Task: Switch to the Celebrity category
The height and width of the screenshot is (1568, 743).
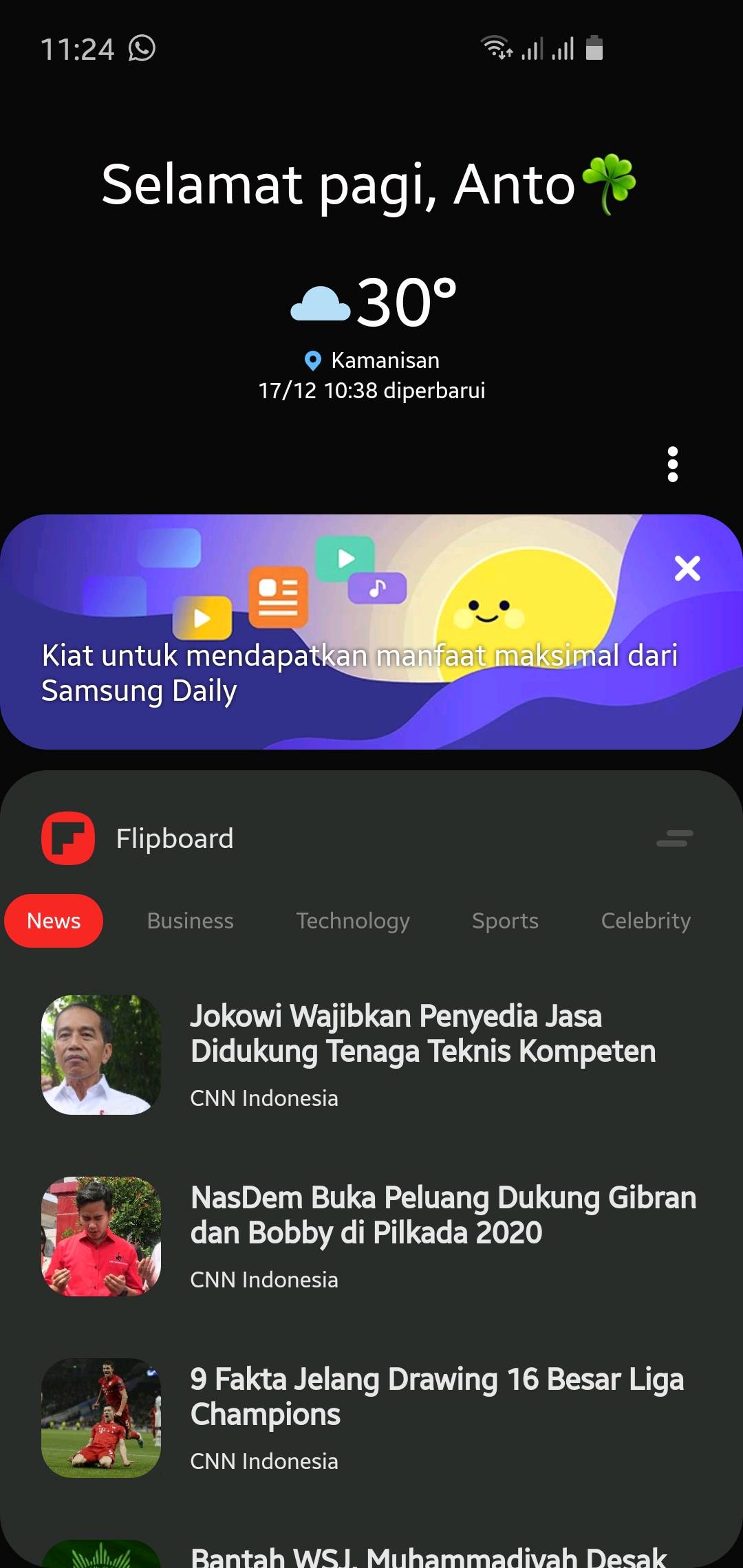Action: (x=645, y=921)
